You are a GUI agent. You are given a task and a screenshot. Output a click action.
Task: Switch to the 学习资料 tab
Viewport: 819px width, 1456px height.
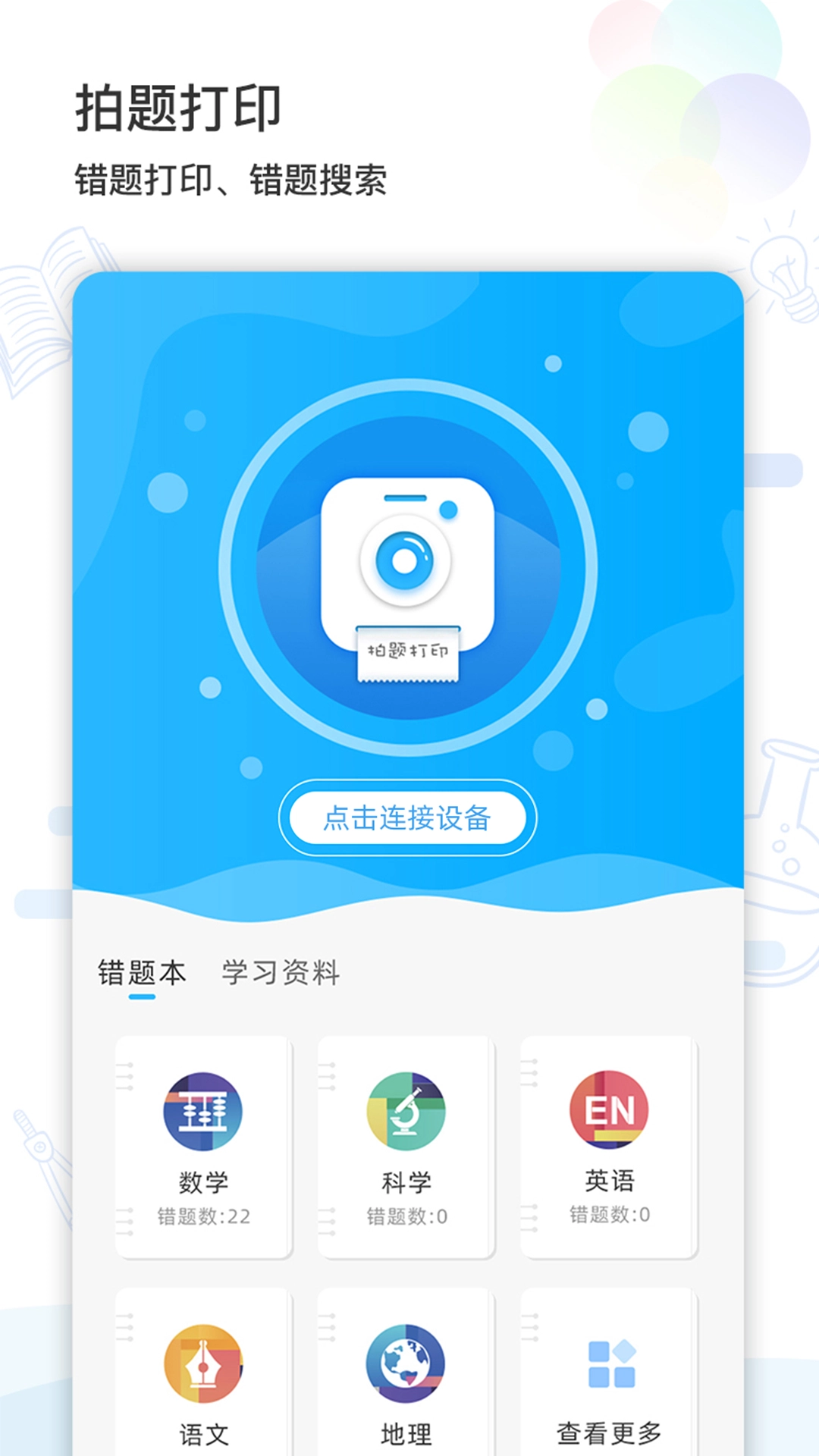[281, 969]
